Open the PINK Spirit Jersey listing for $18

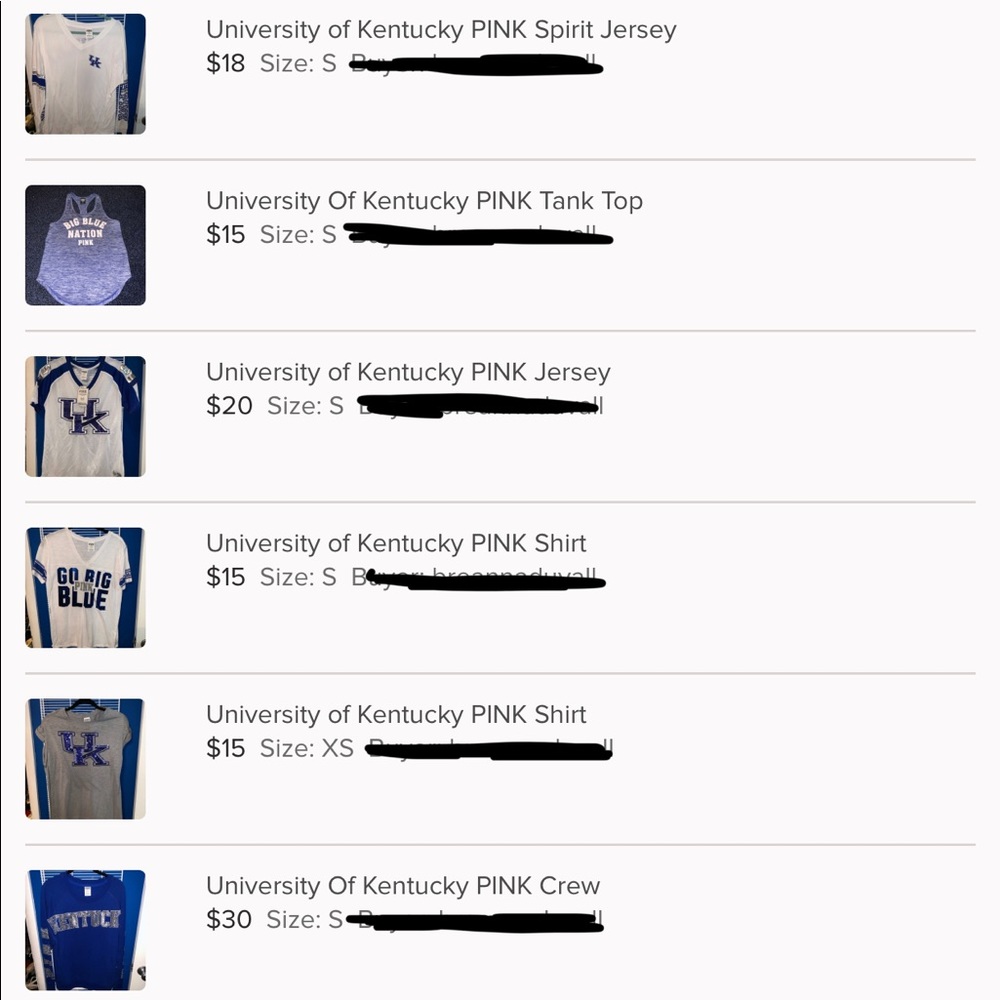point(441,31)
